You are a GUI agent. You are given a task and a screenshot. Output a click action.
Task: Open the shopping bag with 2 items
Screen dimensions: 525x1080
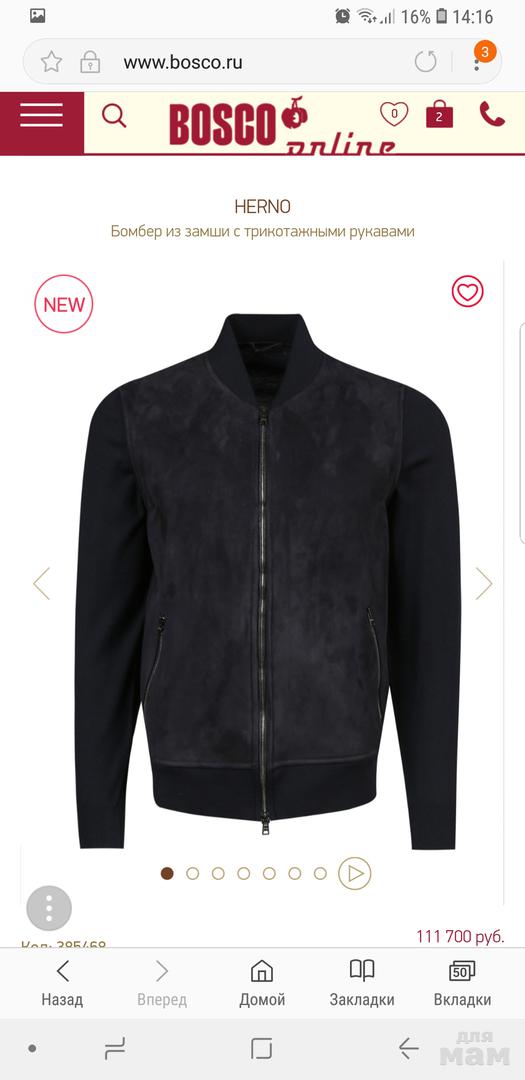439,114
